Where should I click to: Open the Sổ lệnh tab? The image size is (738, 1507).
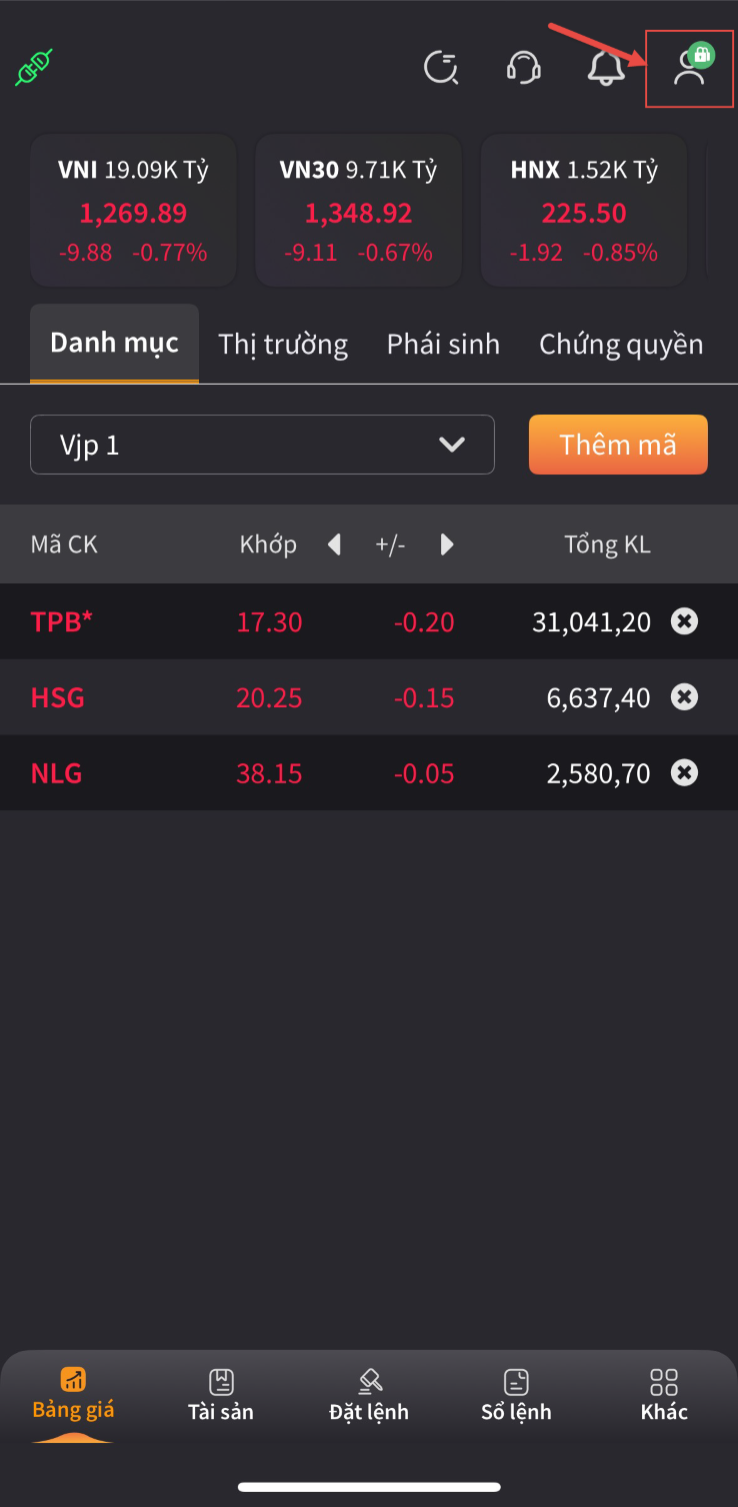[x=516, y=1396]
